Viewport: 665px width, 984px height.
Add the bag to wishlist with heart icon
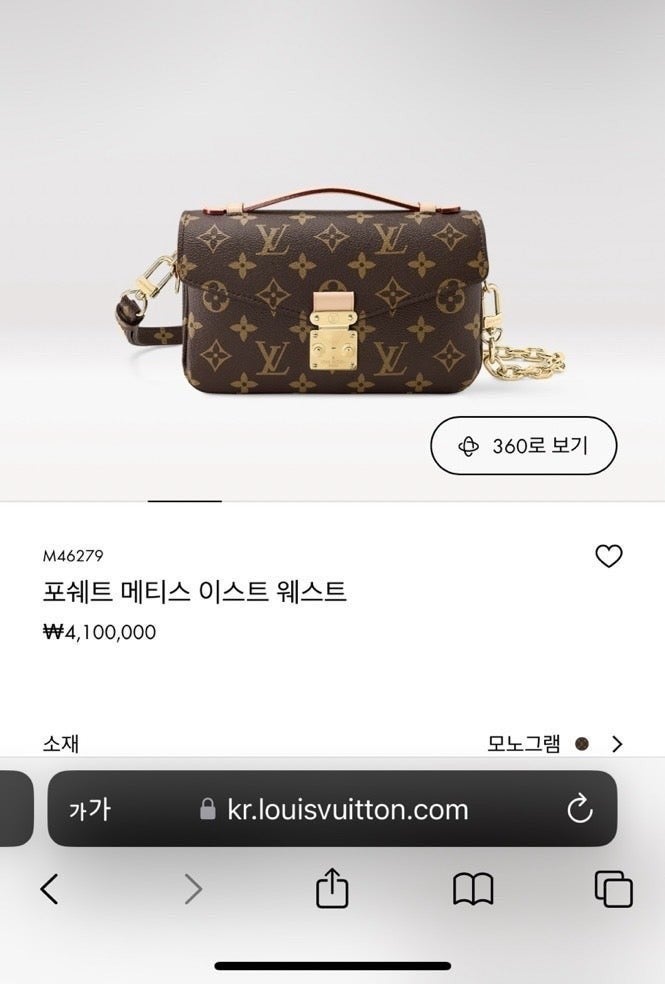tap(608, 557)
